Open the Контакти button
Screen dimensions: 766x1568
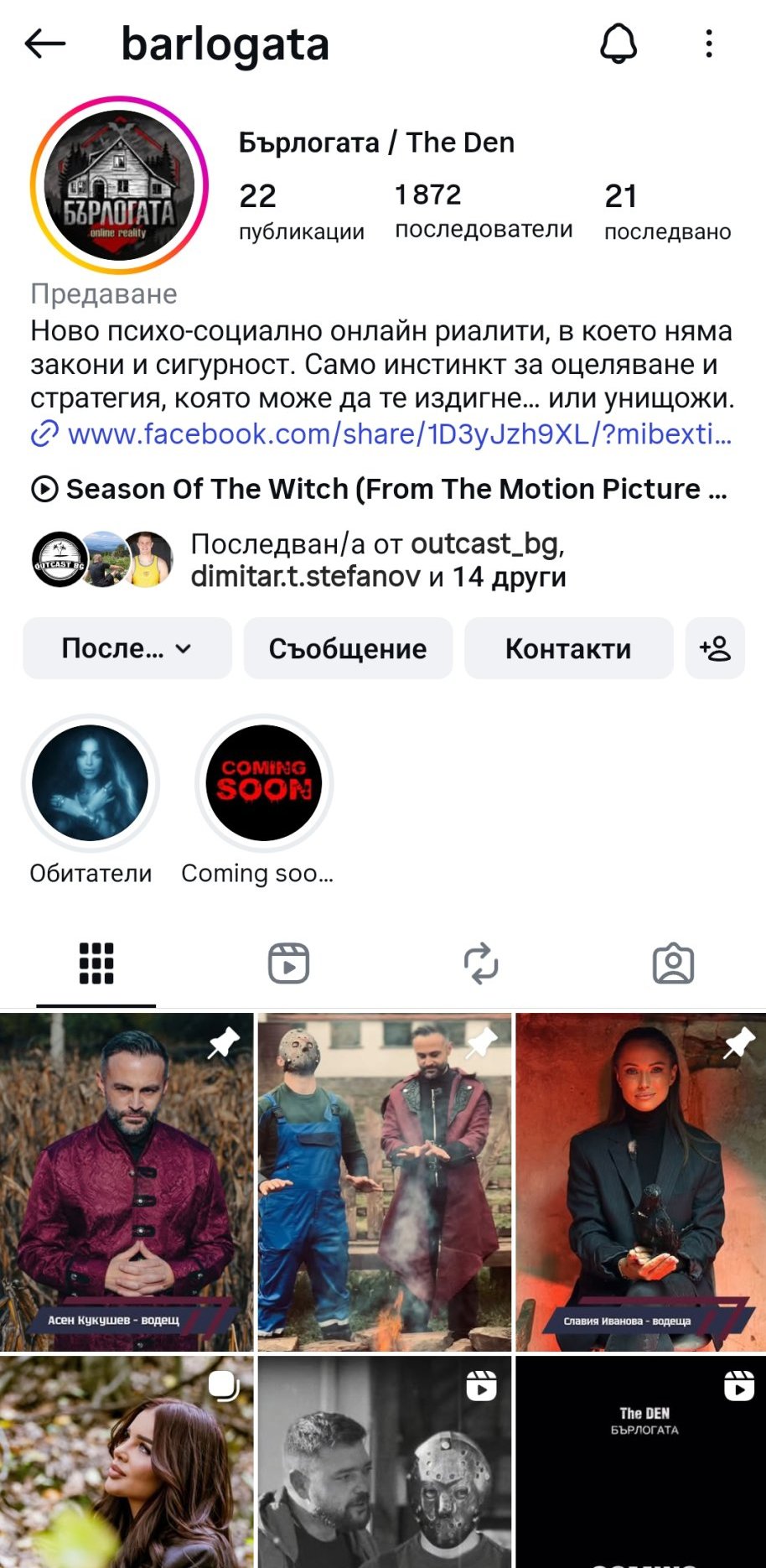(x=568, y=648)
